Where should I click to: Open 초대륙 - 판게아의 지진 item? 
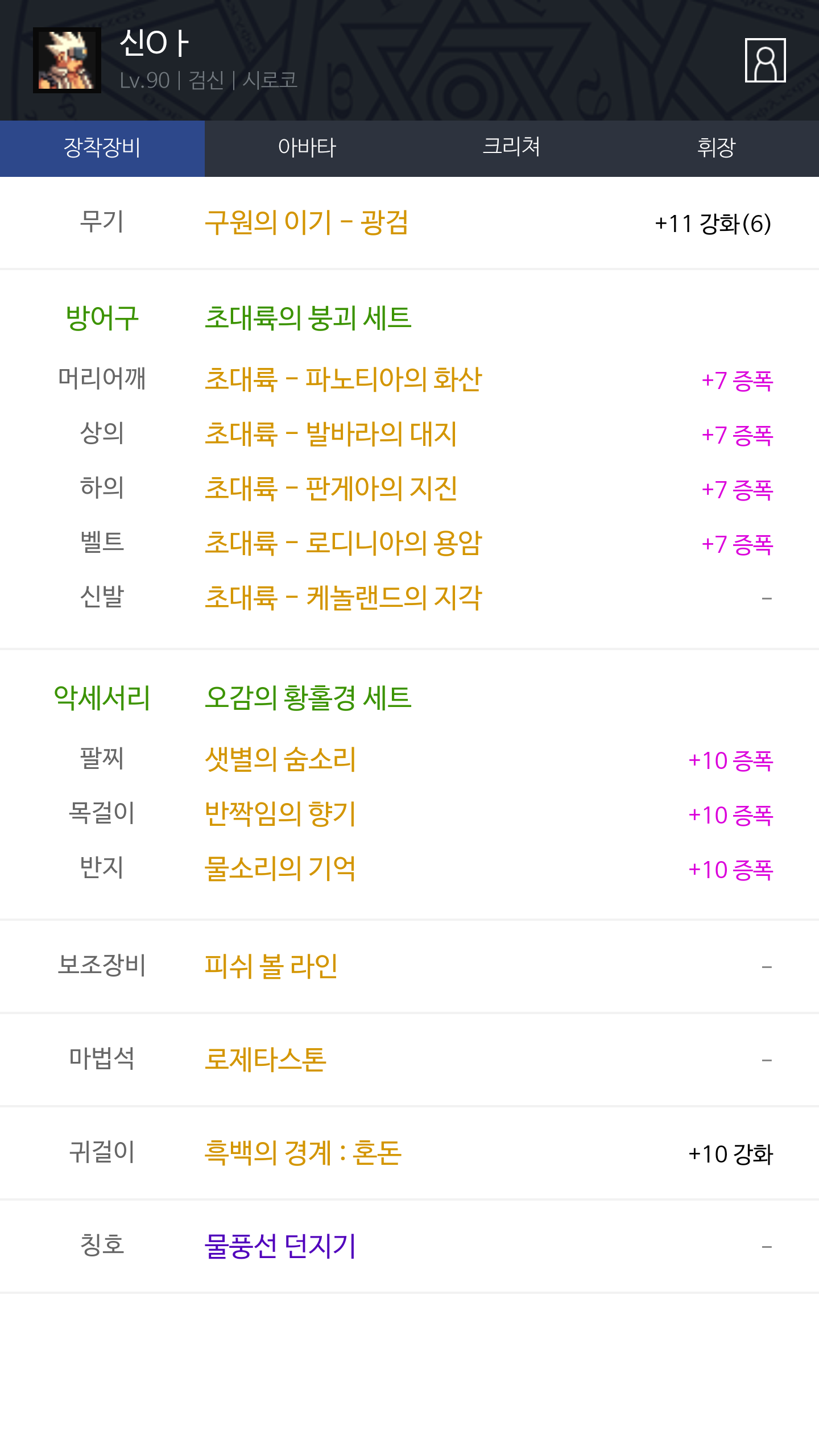pos(330,489)
